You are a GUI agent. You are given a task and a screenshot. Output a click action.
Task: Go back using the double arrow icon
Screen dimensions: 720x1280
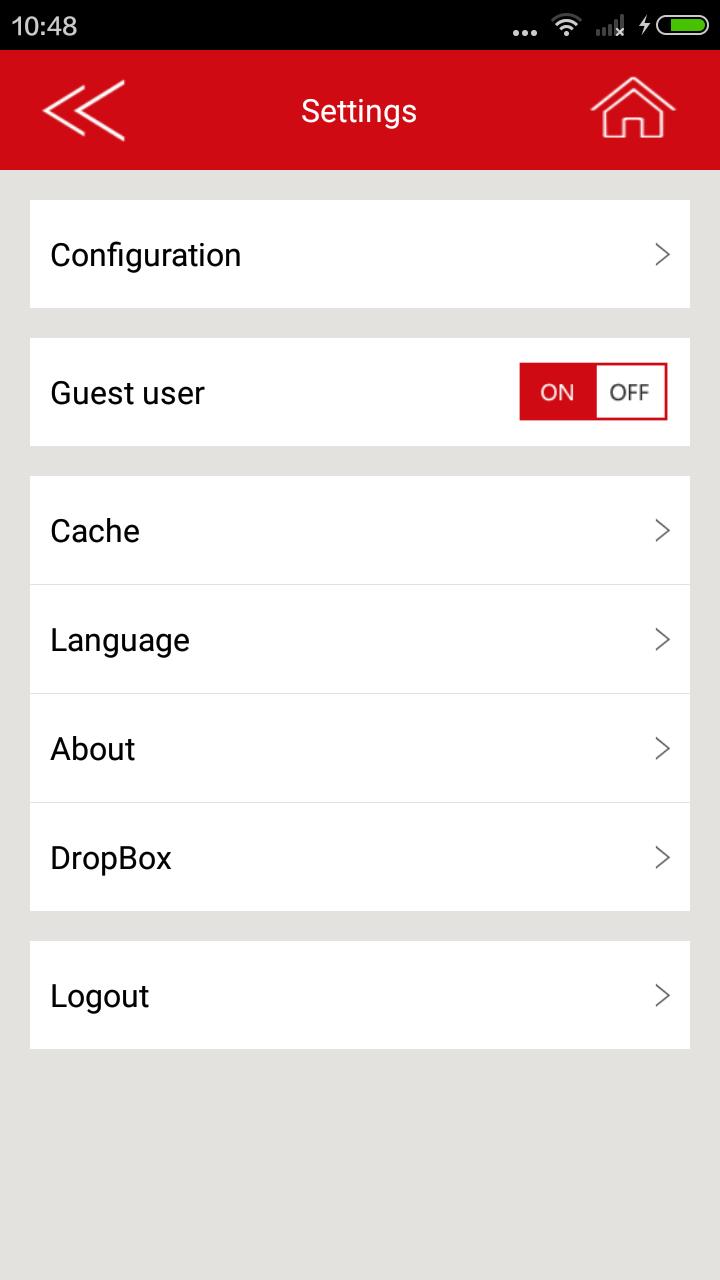84,110
